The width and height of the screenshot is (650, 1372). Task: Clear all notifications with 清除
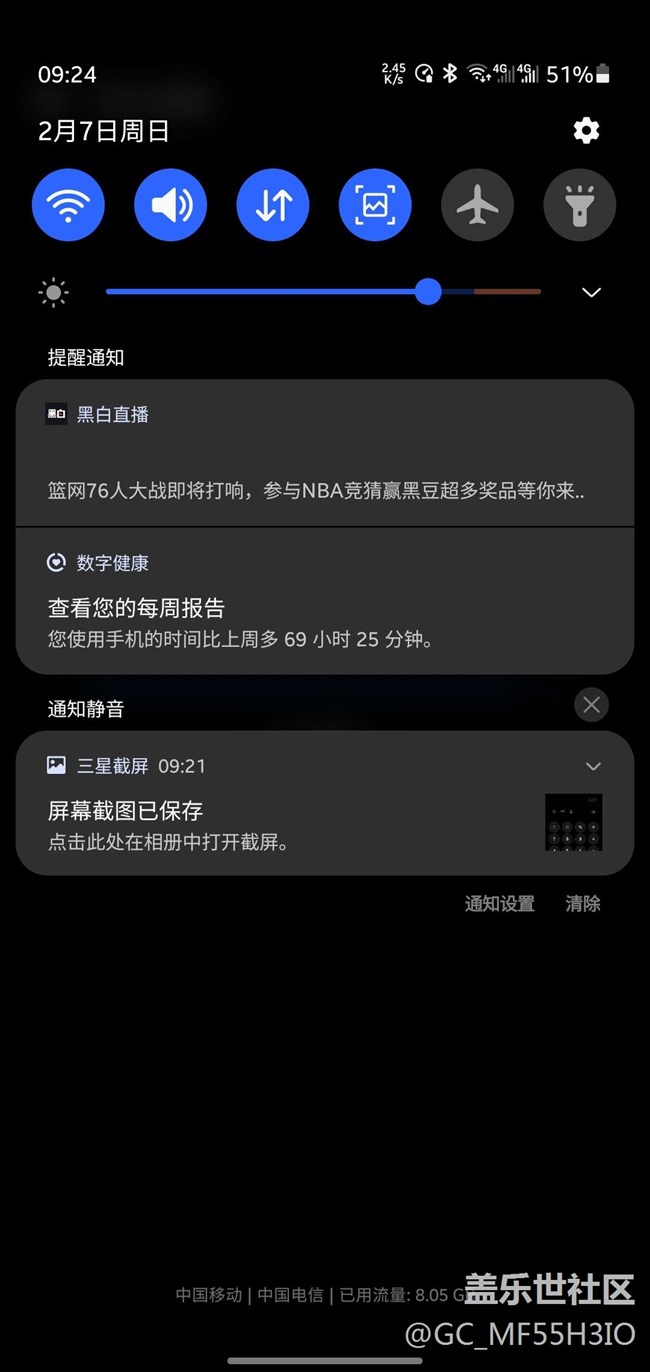(583, 903)
